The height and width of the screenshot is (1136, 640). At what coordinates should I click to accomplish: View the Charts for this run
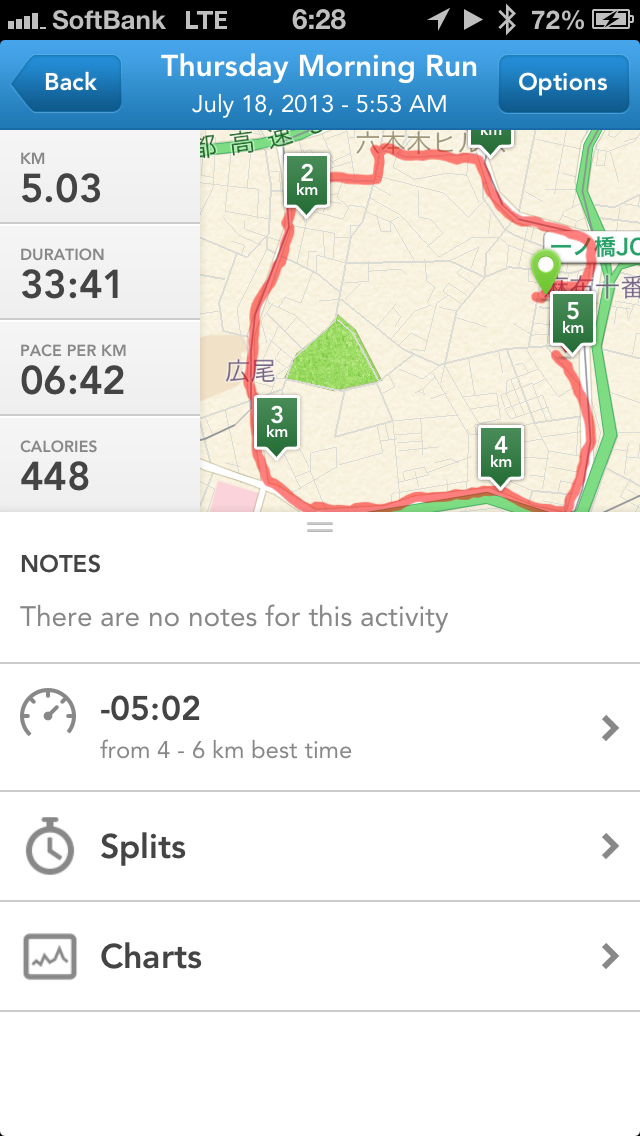(x=320, y=957)
